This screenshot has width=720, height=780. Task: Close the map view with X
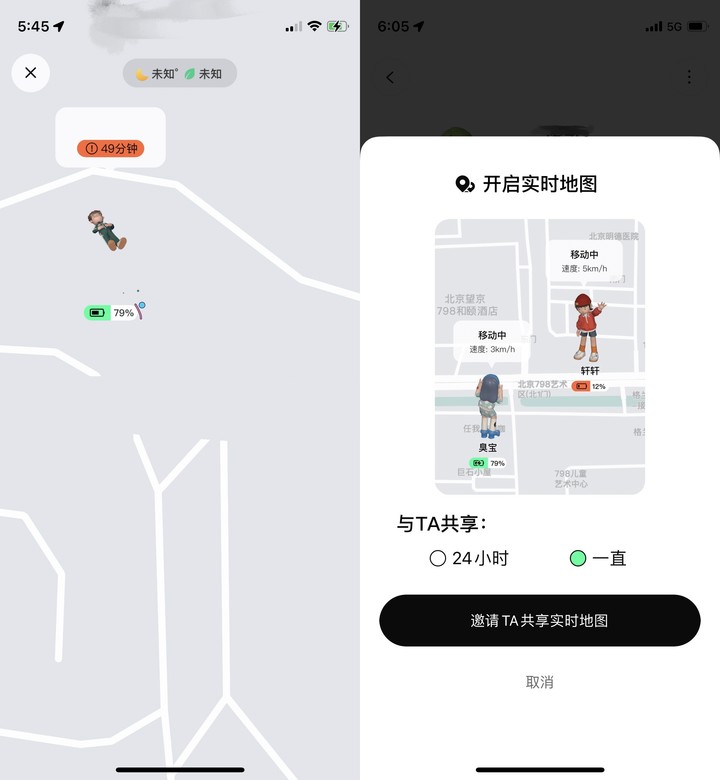coord(31,73)
